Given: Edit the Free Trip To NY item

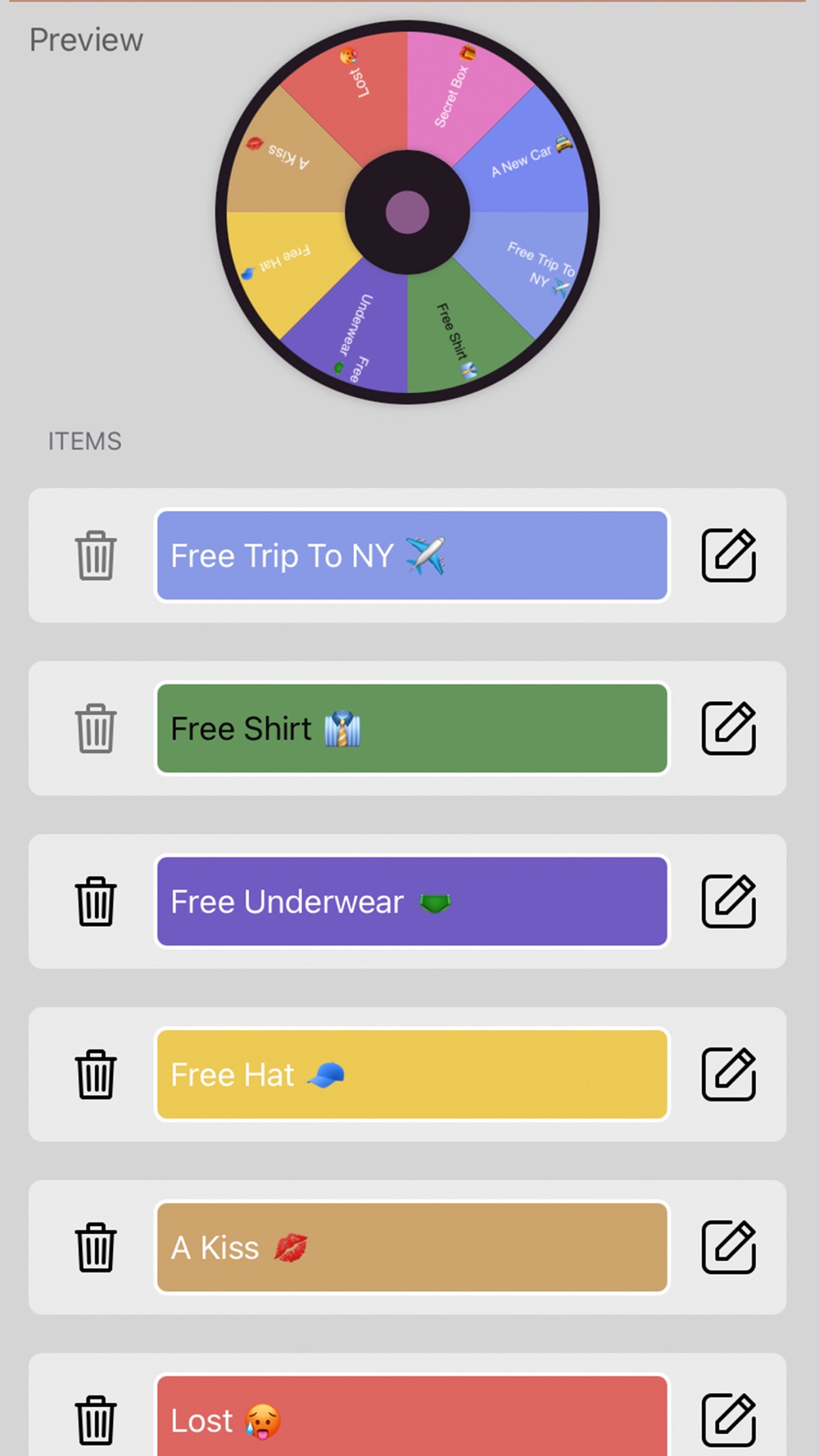Looking at the screenshot, I should click(x=728, y=555).
